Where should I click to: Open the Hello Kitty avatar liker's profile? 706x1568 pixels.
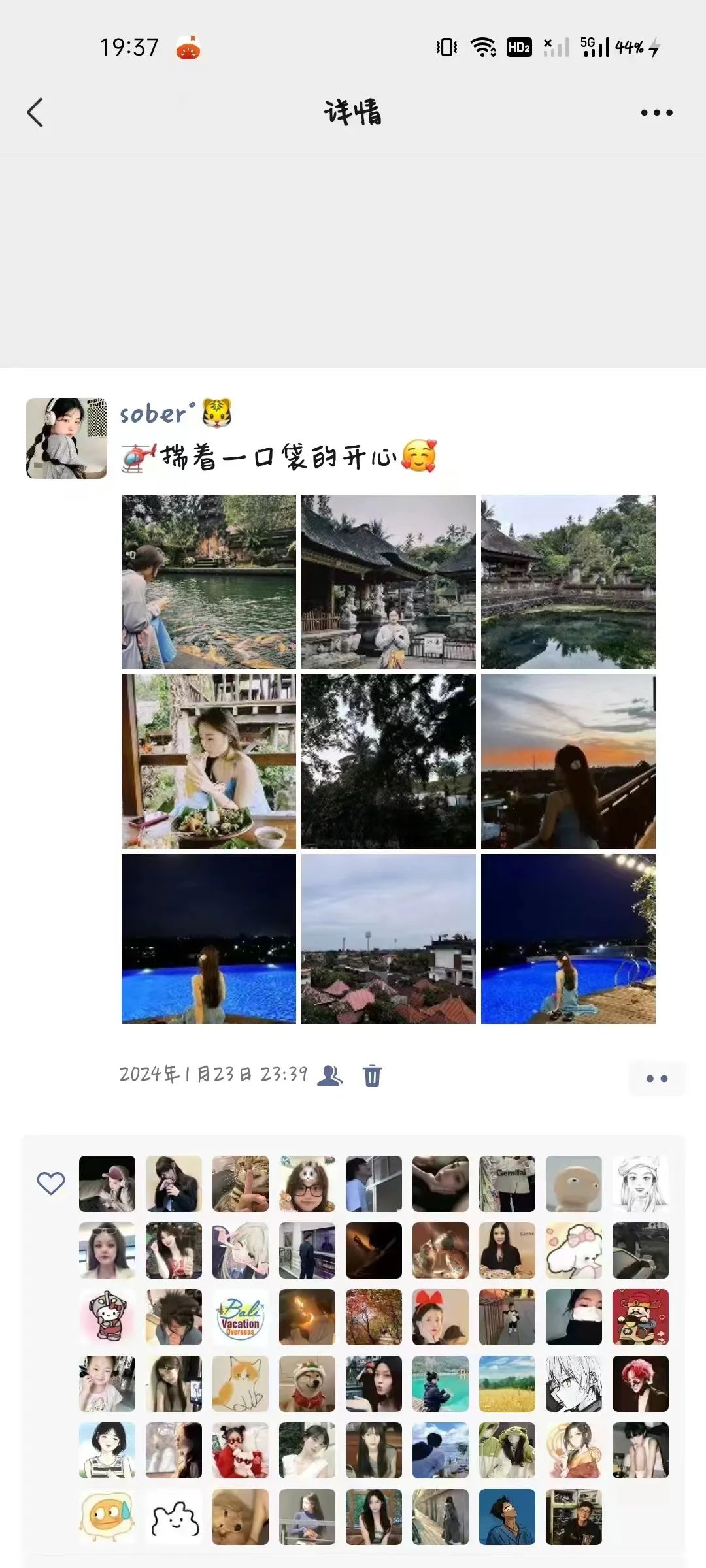pos(107,1317)
